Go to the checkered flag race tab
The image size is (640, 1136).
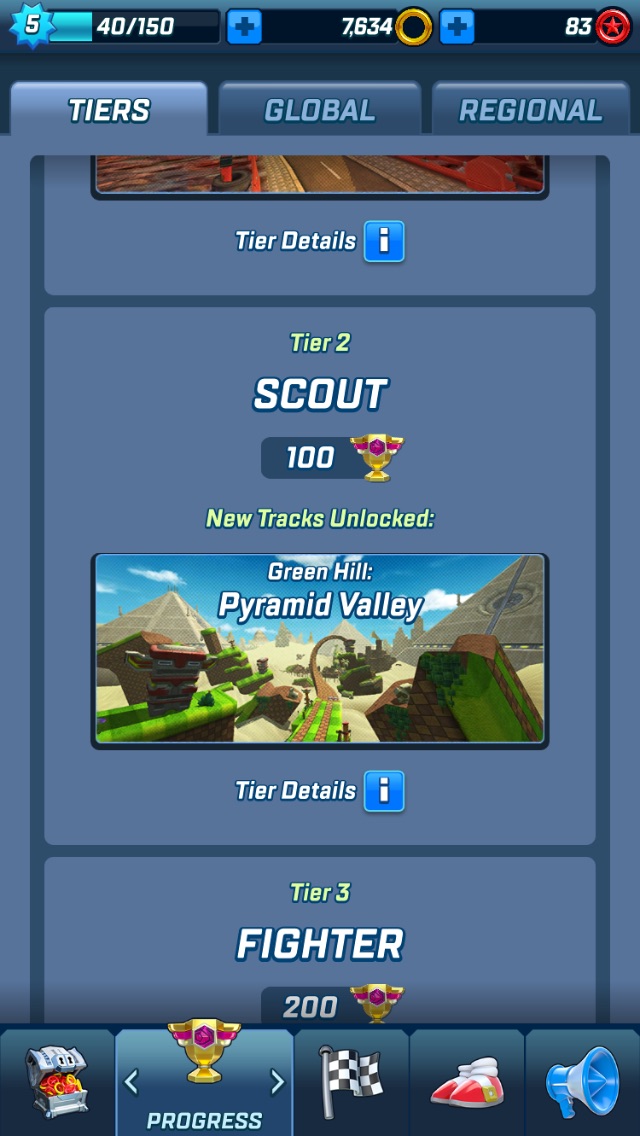[x=350, y=1082]
